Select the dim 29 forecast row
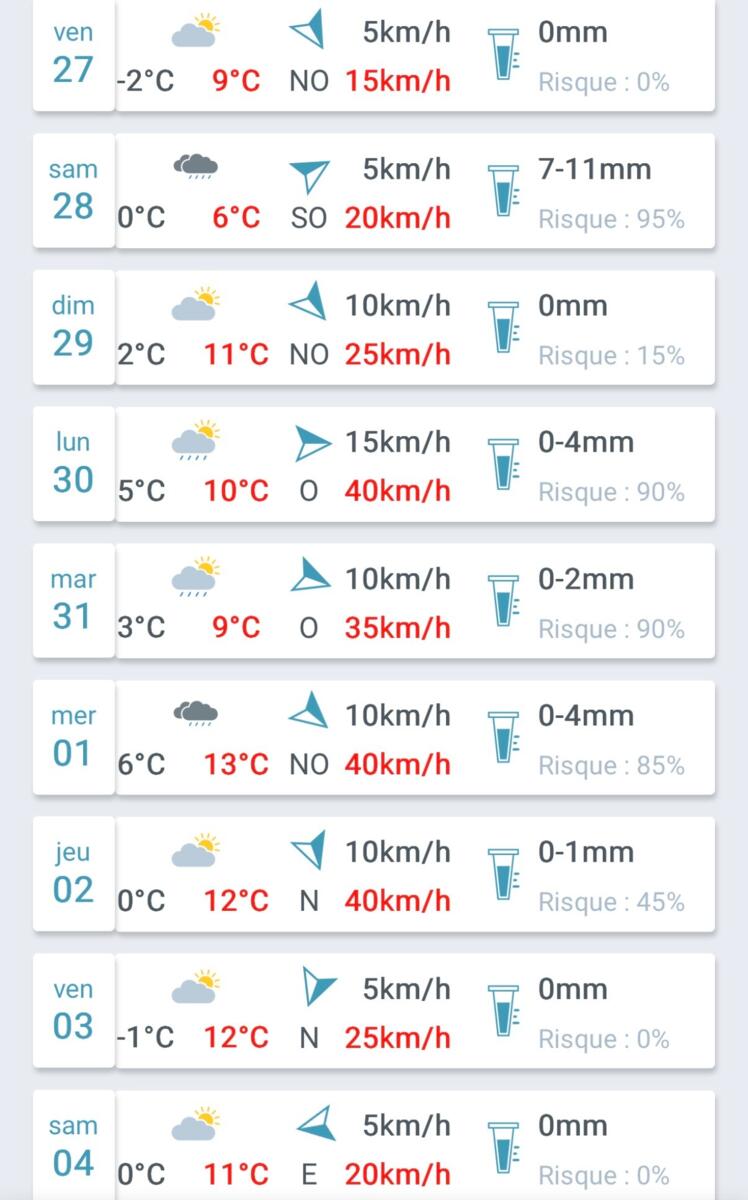 pos(374,328)
